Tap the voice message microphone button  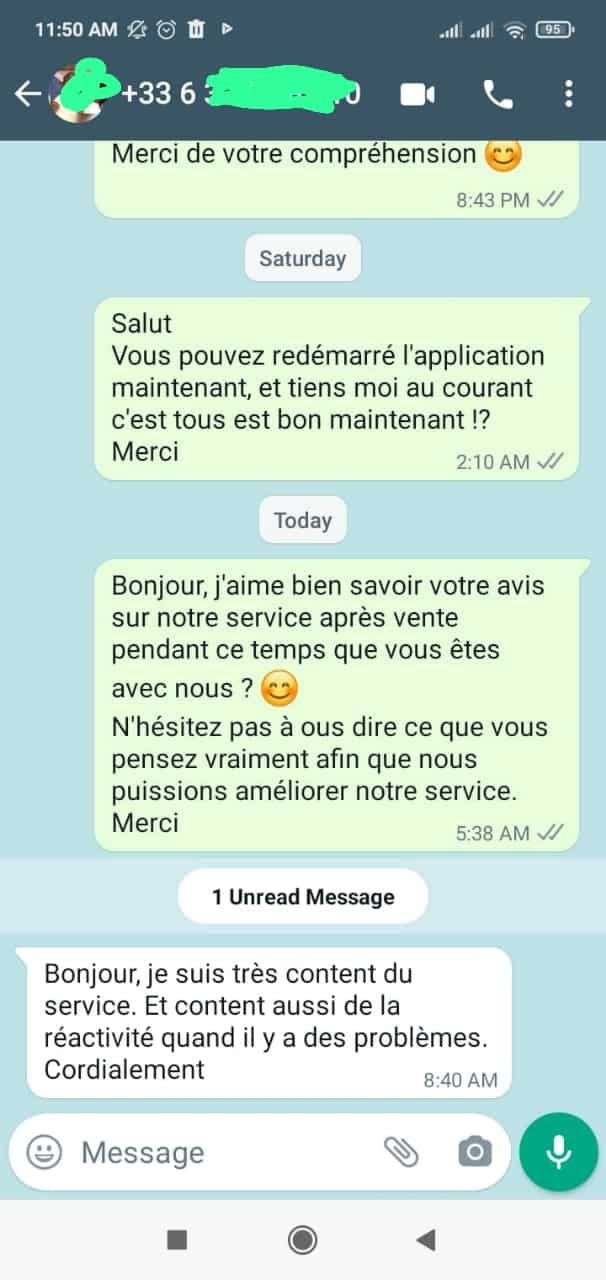point(559,1152)
